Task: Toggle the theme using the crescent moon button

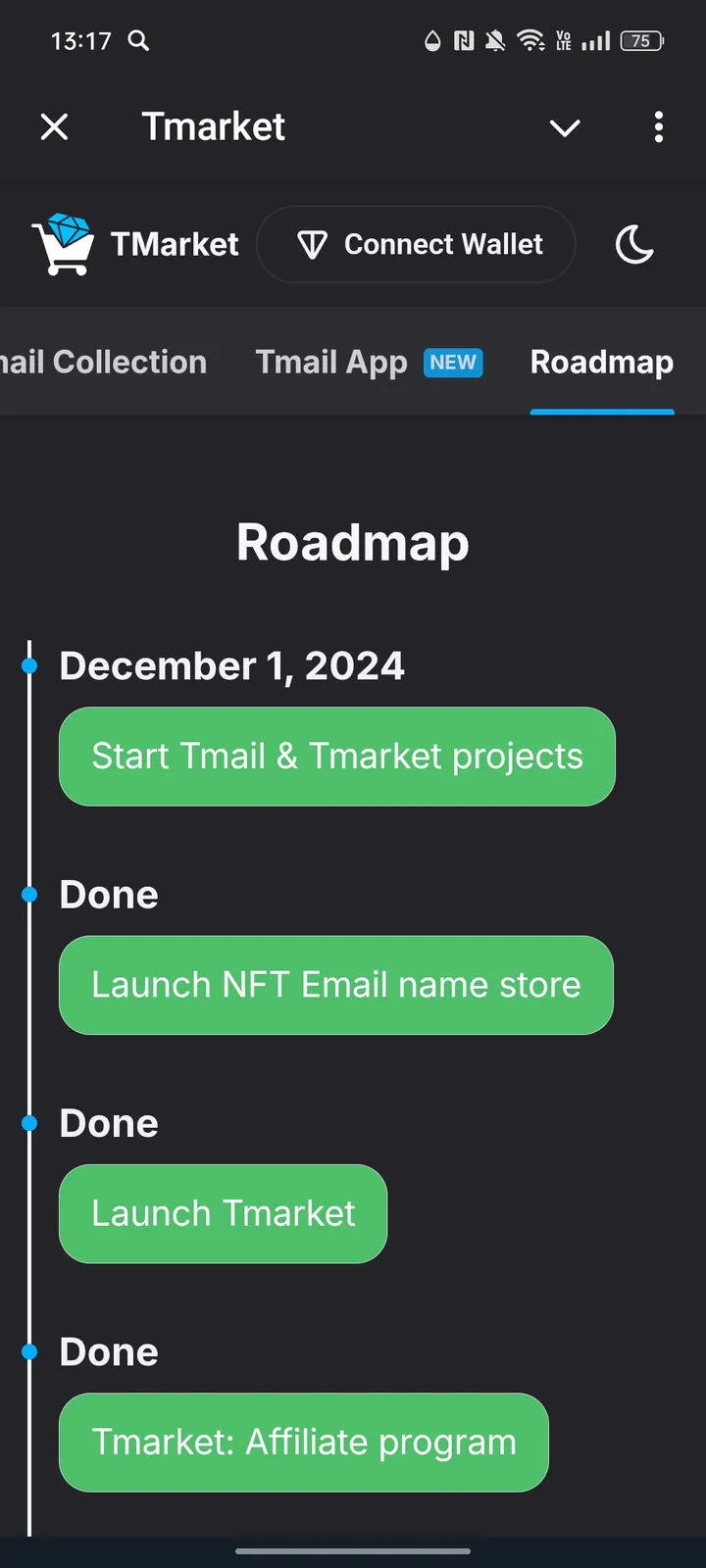Action: tap(634, 245)
